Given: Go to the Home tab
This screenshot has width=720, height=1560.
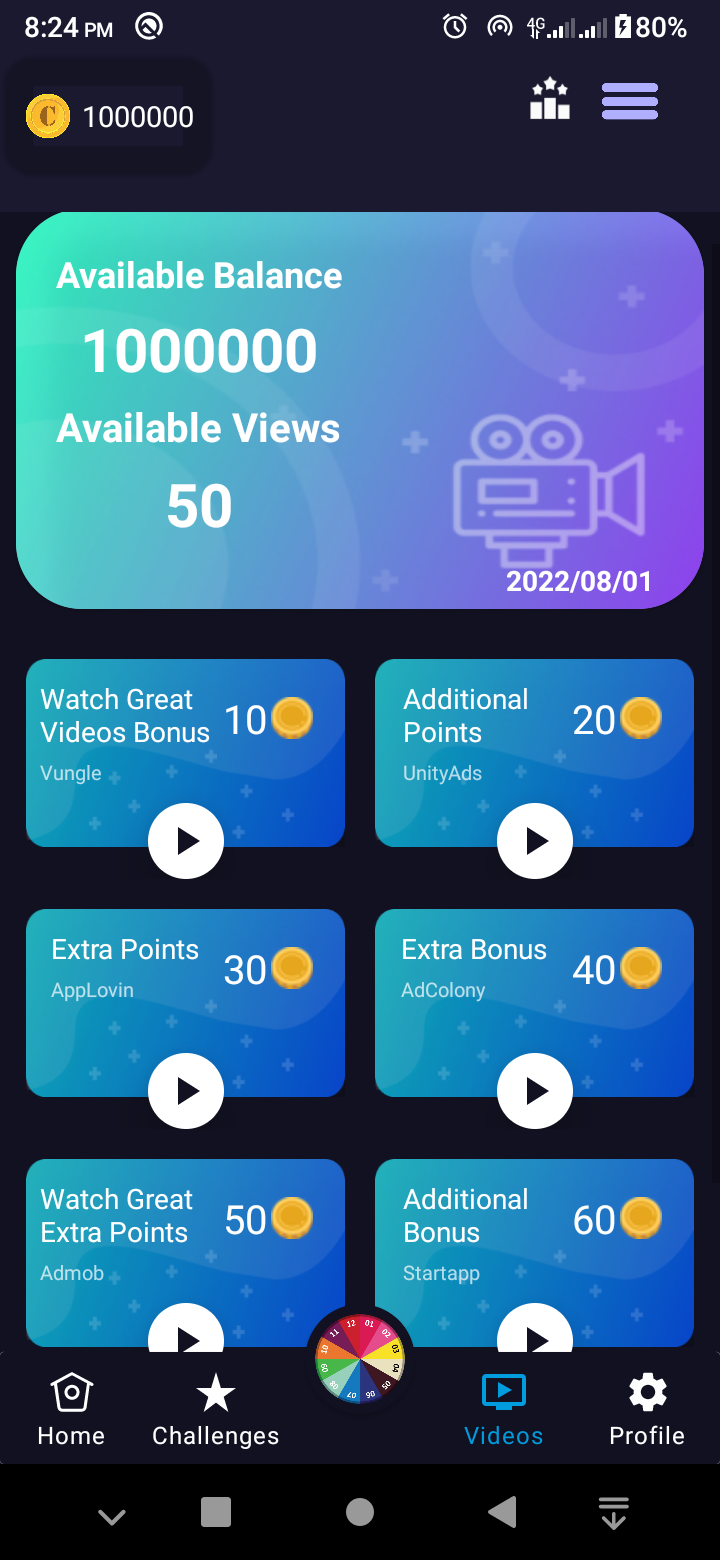Looking at the screenshot, I should coord(71,1410).
